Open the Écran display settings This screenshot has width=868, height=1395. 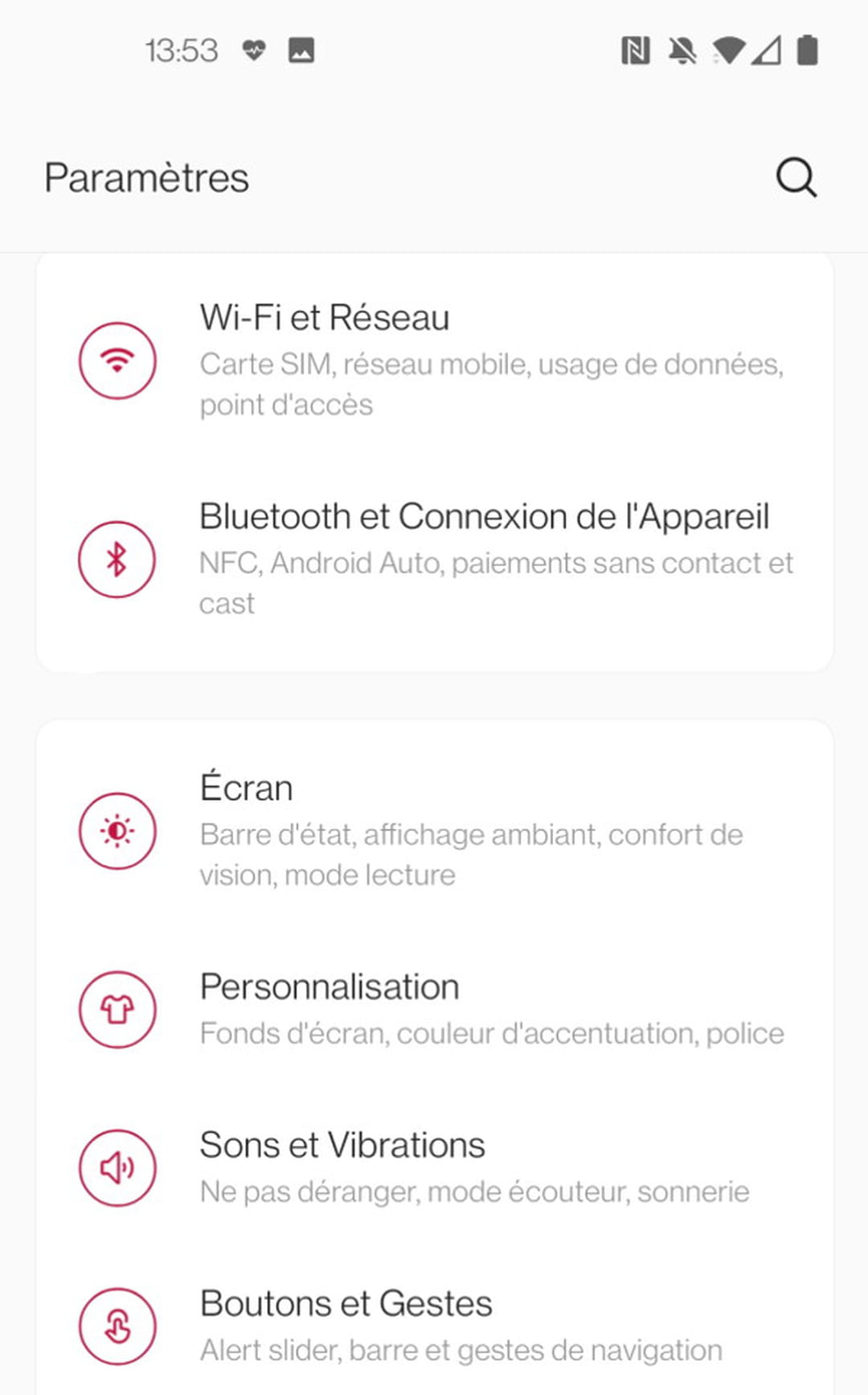pos(434,830)
